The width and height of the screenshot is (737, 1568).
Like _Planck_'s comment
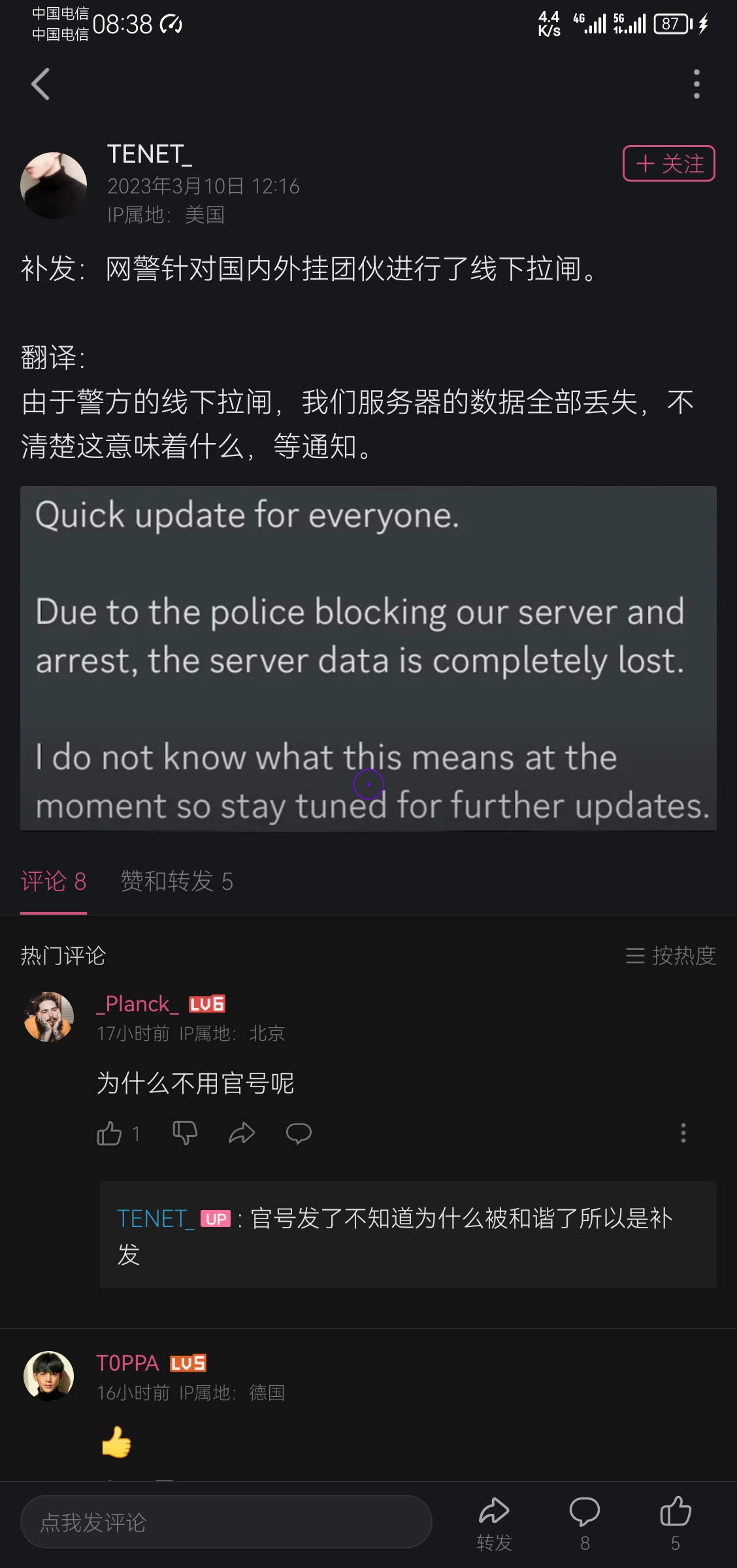pyautogui.click(x=110, y=1134)
